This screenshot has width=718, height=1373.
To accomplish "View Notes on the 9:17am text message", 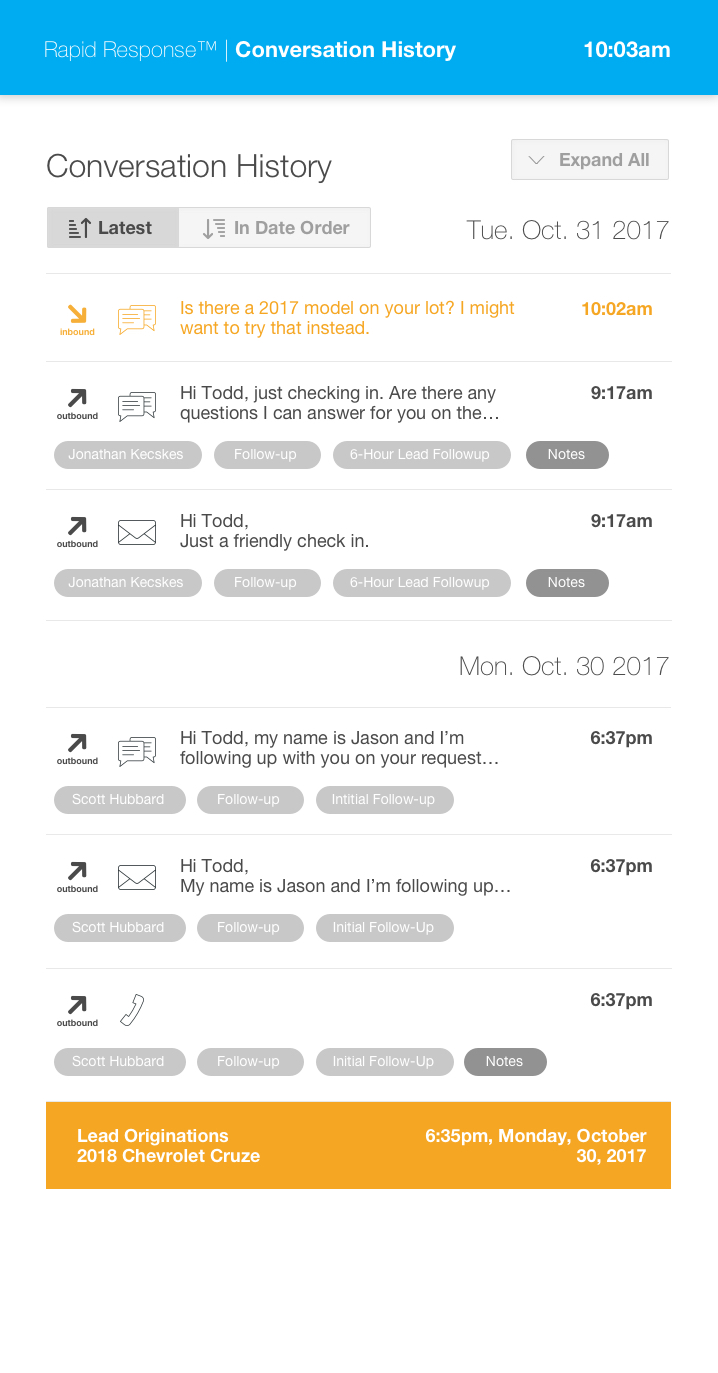I will (x=567, y=455).
